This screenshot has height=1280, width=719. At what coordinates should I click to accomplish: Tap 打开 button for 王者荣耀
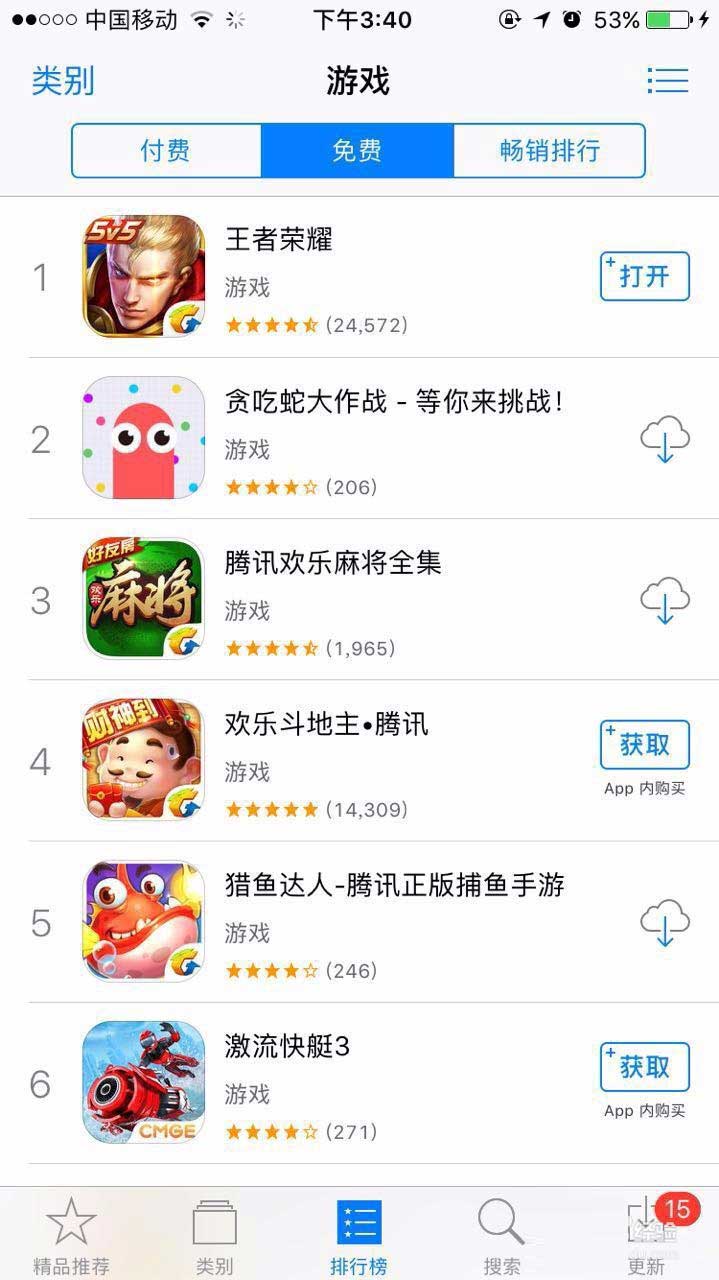tap(644, 277)
